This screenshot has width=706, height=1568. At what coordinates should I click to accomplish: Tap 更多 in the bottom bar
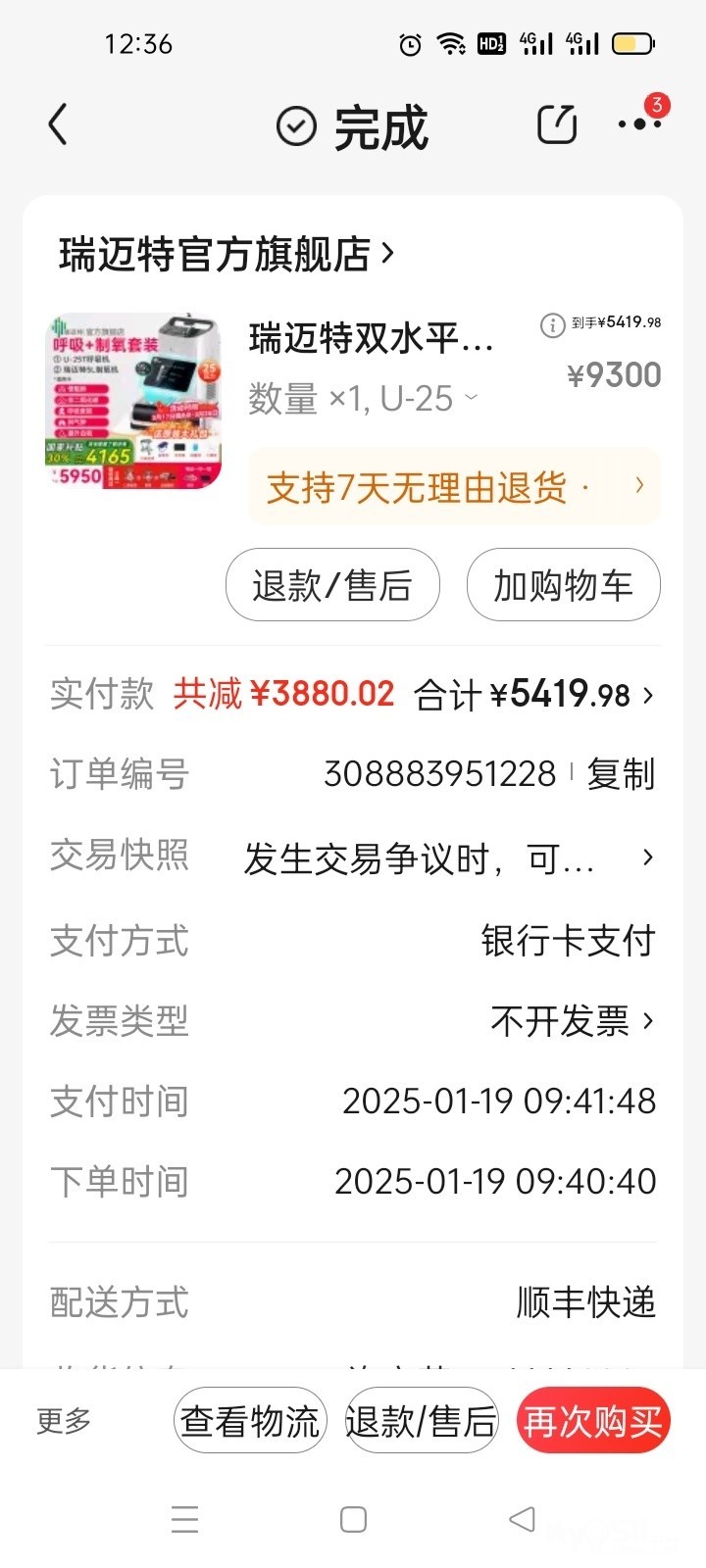point(64,1421)
